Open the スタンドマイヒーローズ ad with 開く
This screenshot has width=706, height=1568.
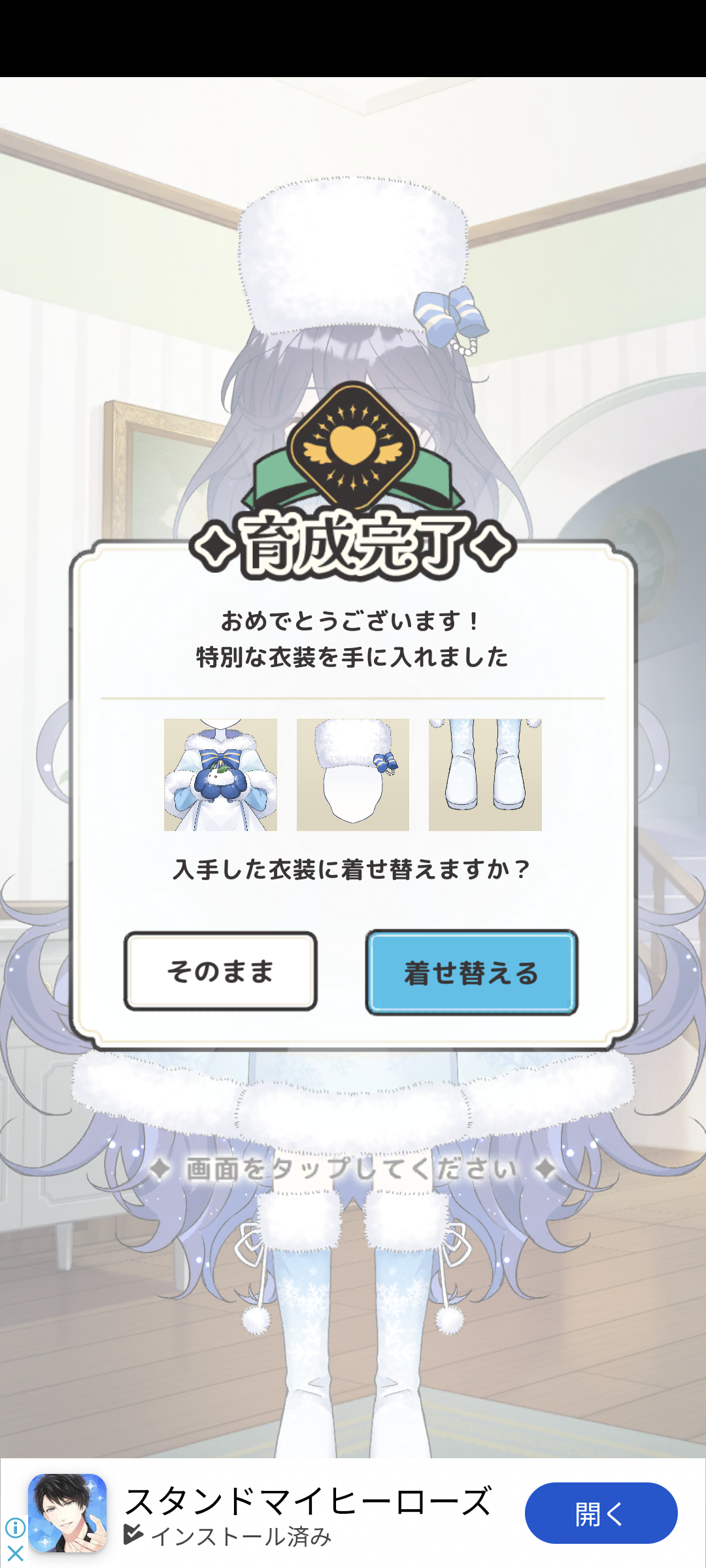601,1513
